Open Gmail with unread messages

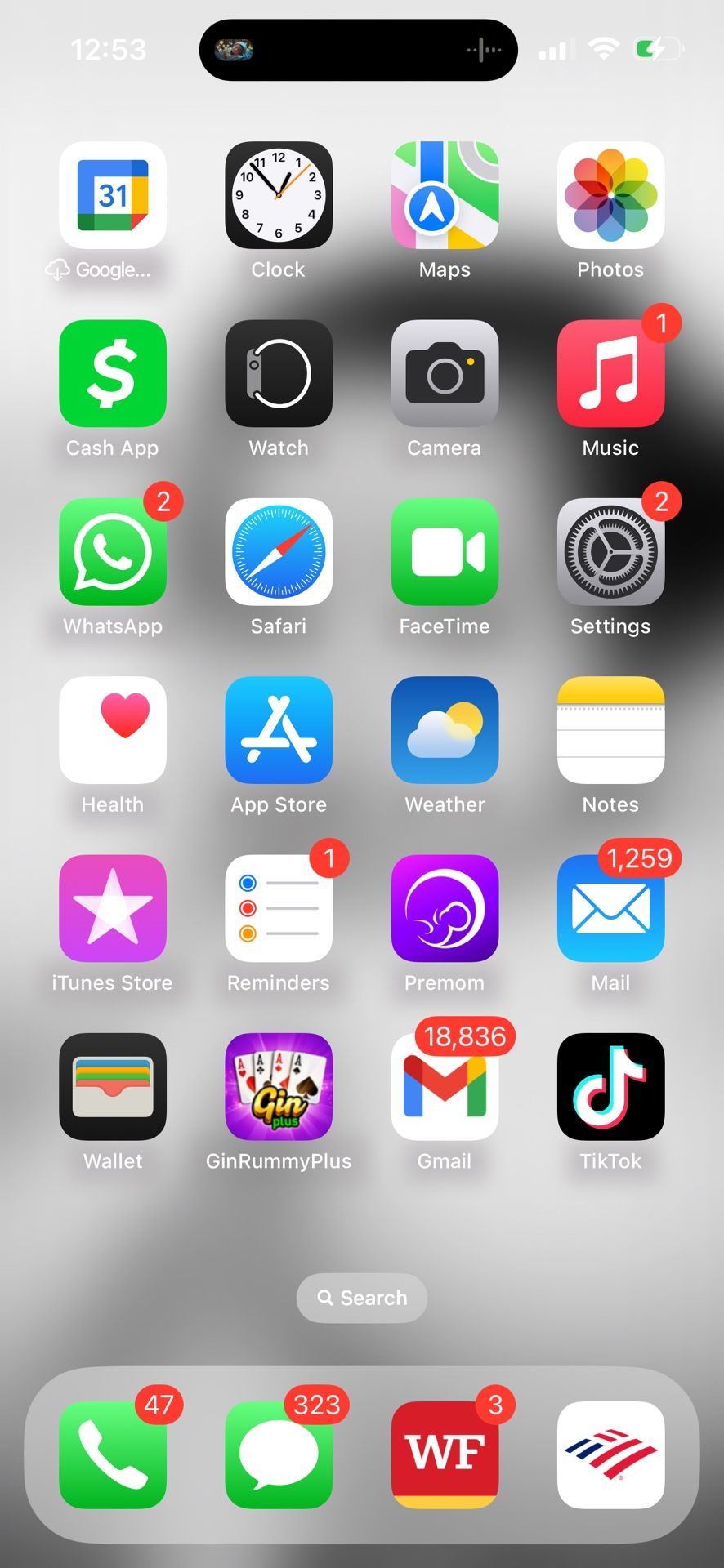pos(445,1087)
